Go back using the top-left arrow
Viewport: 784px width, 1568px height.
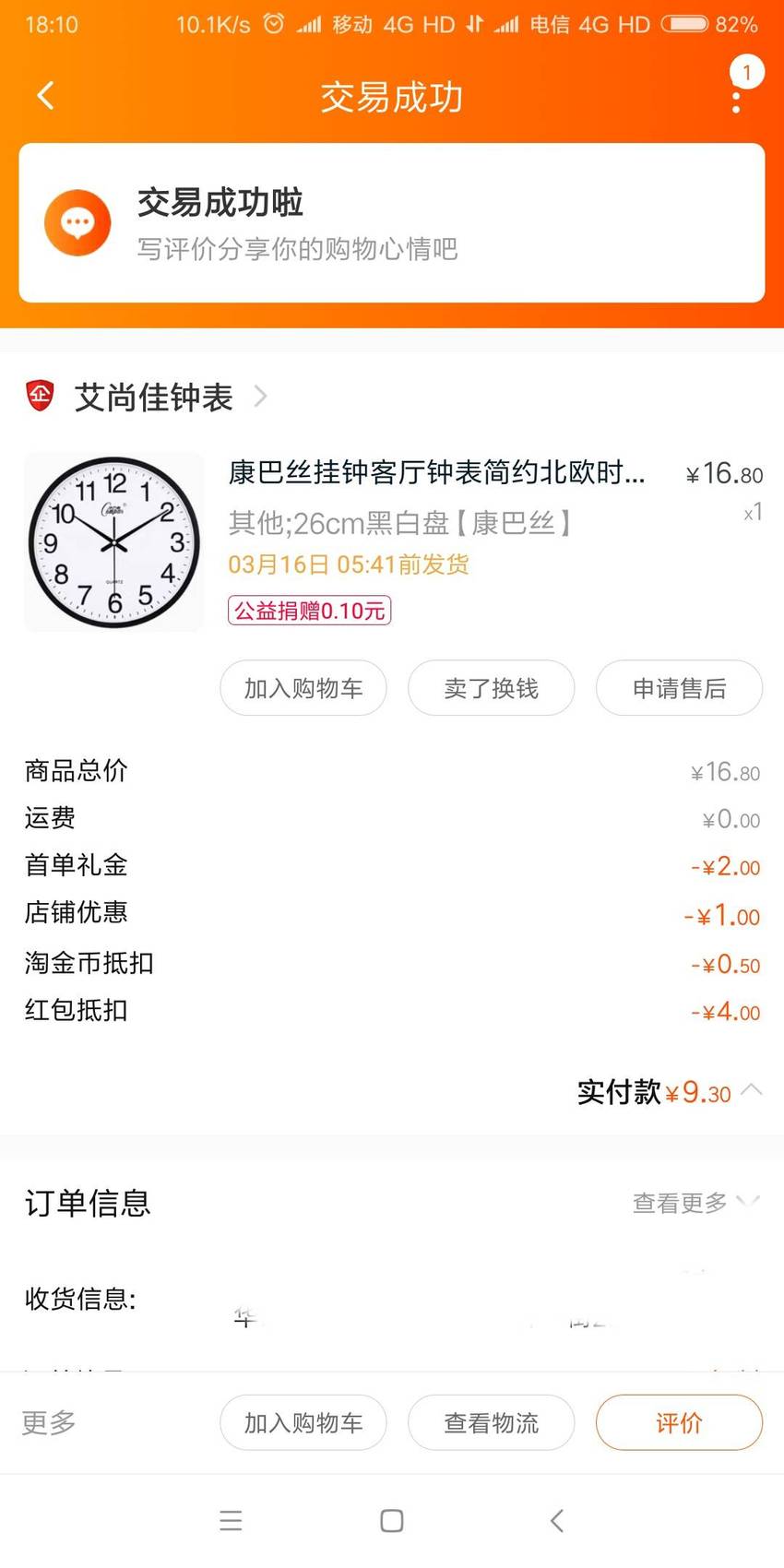(x=45, y=95)
